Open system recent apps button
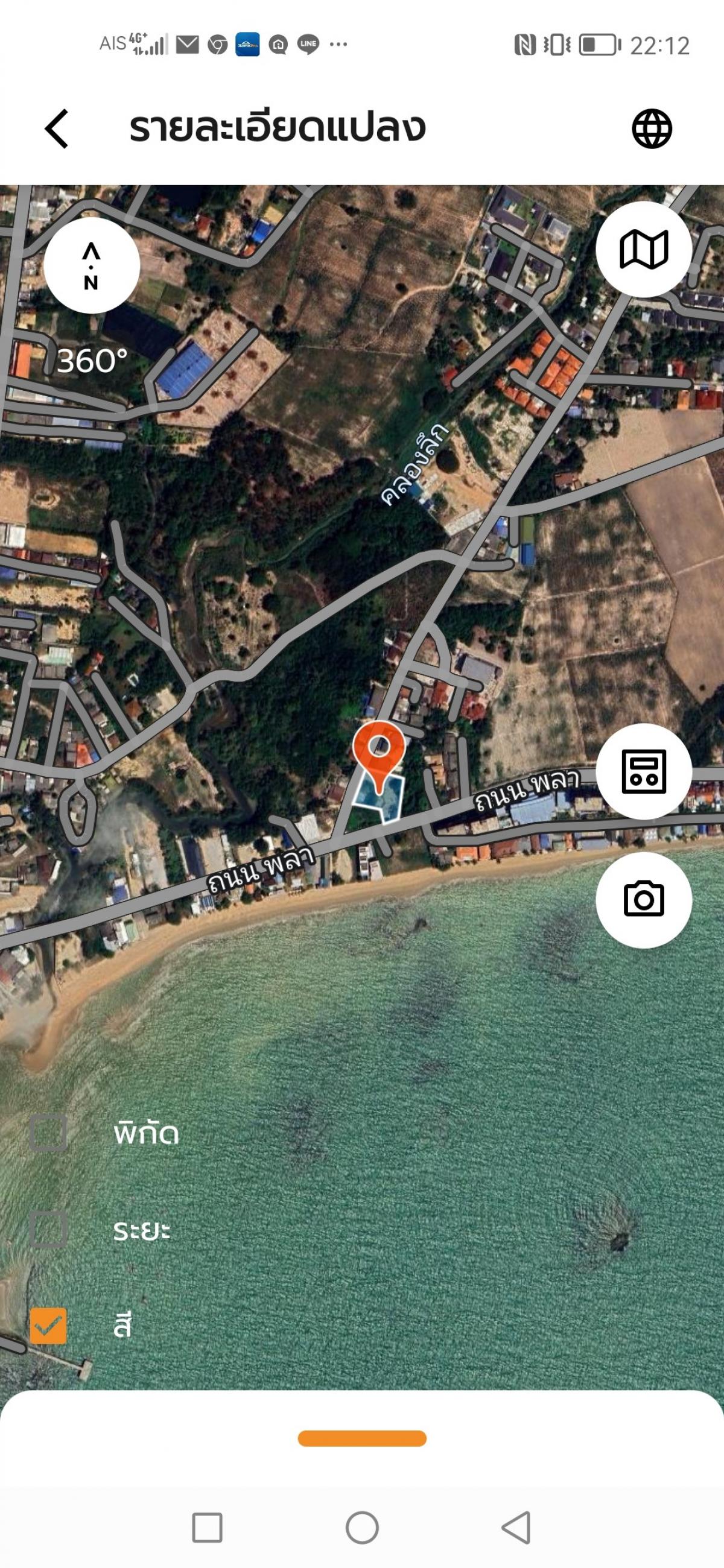This screenshot has height=1568, width=724. point(207,1528)
